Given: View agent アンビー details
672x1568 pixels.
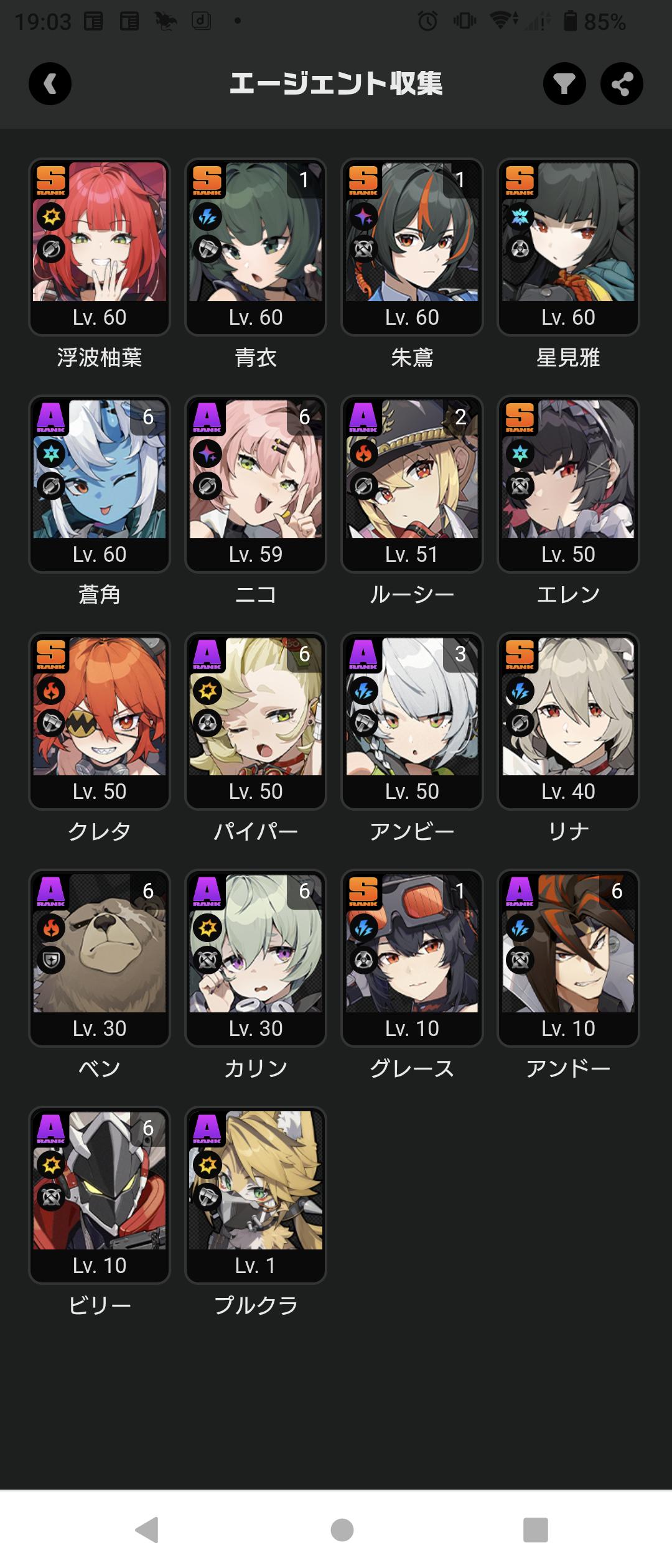Looking at the screenshot, I should pyautogui.click(x=412, y=721).
